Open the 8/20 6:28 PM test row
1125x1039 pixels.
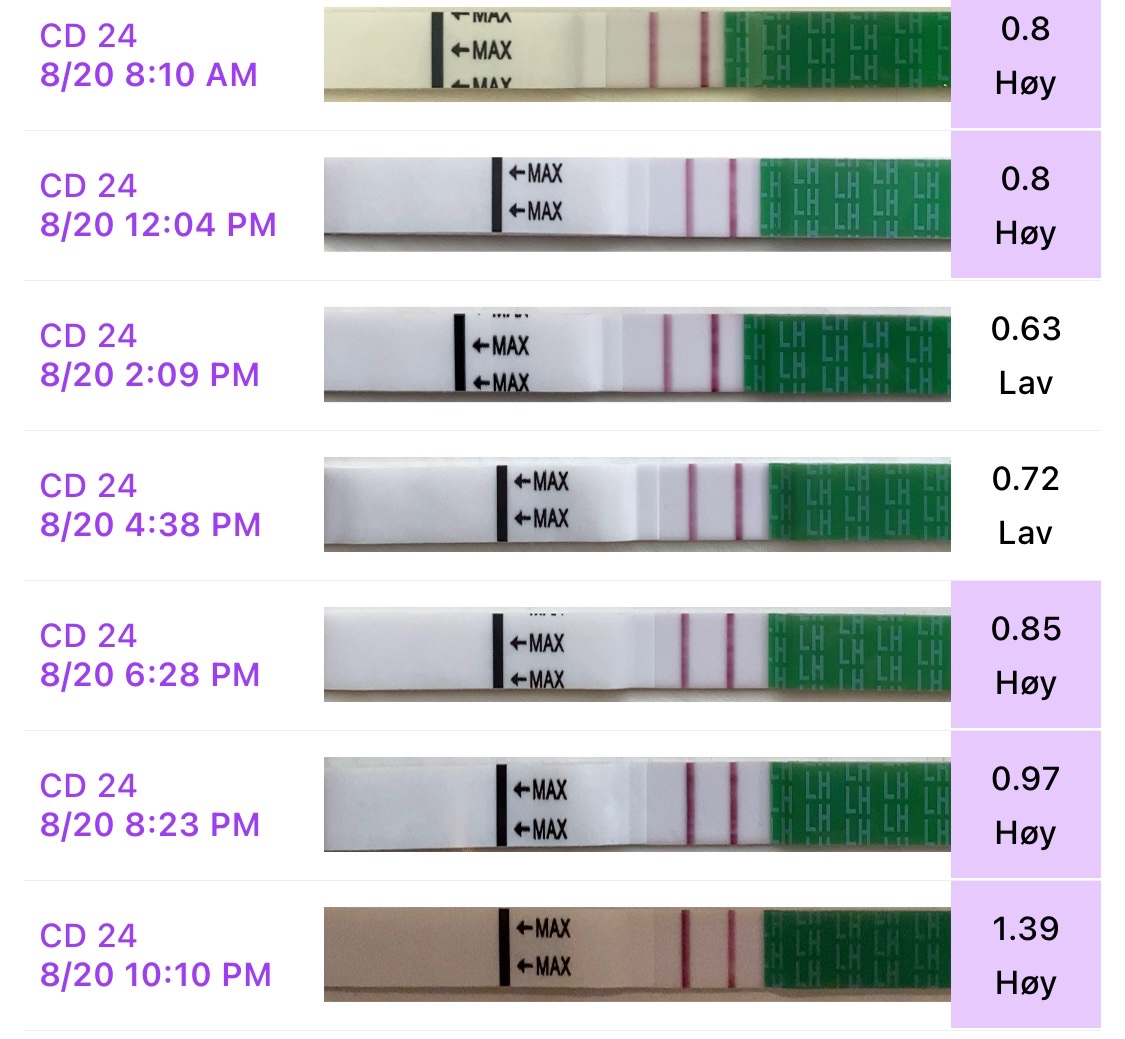[x=150, y=656]
